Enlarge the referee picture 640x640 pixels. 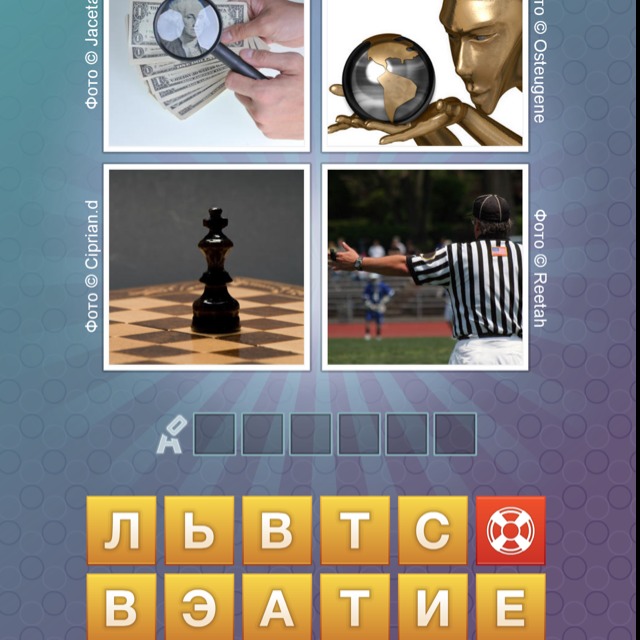tap(425, 267)
